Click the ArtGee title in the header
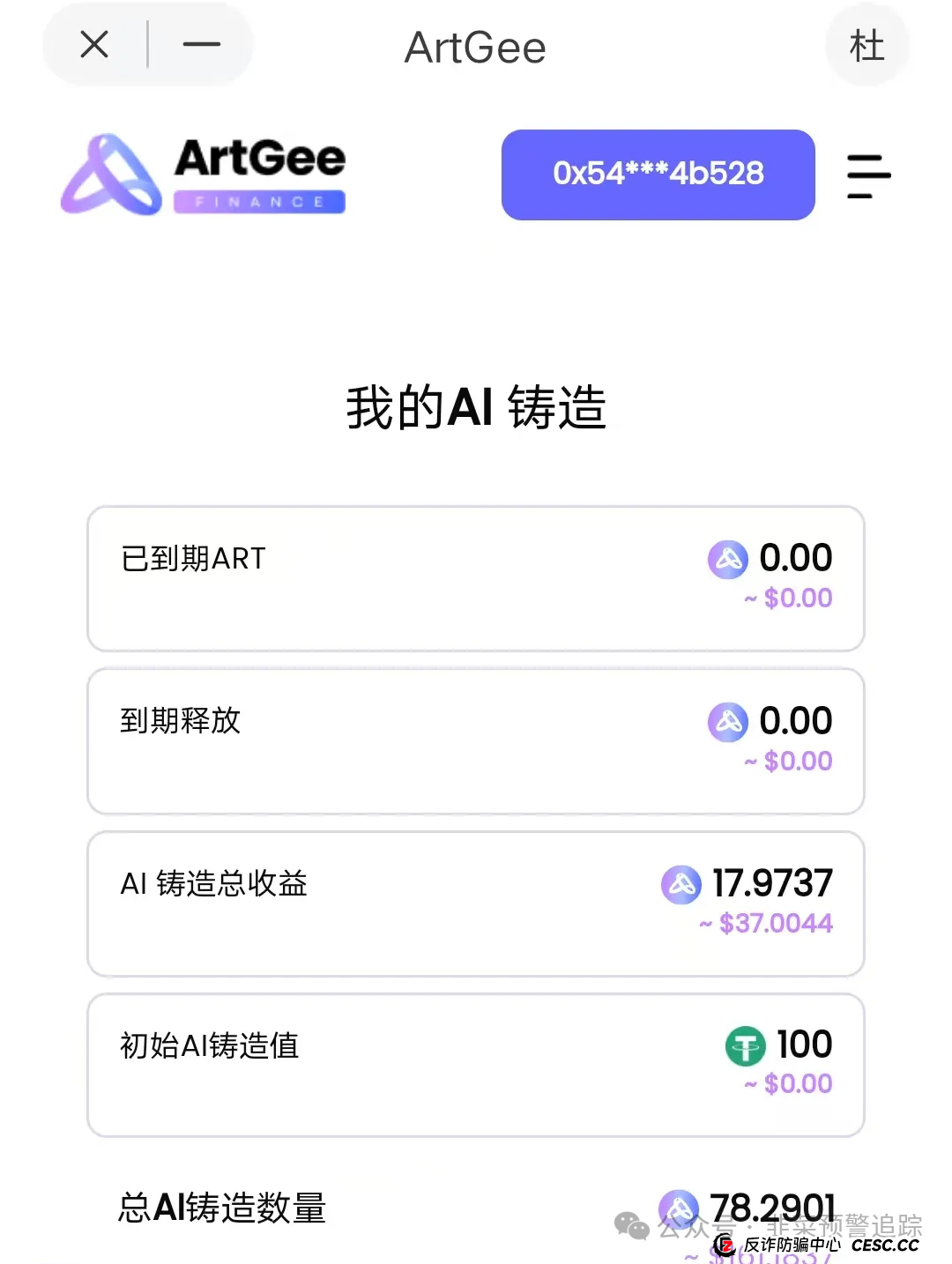952x1264 pixels. click(x=474, y=47)
